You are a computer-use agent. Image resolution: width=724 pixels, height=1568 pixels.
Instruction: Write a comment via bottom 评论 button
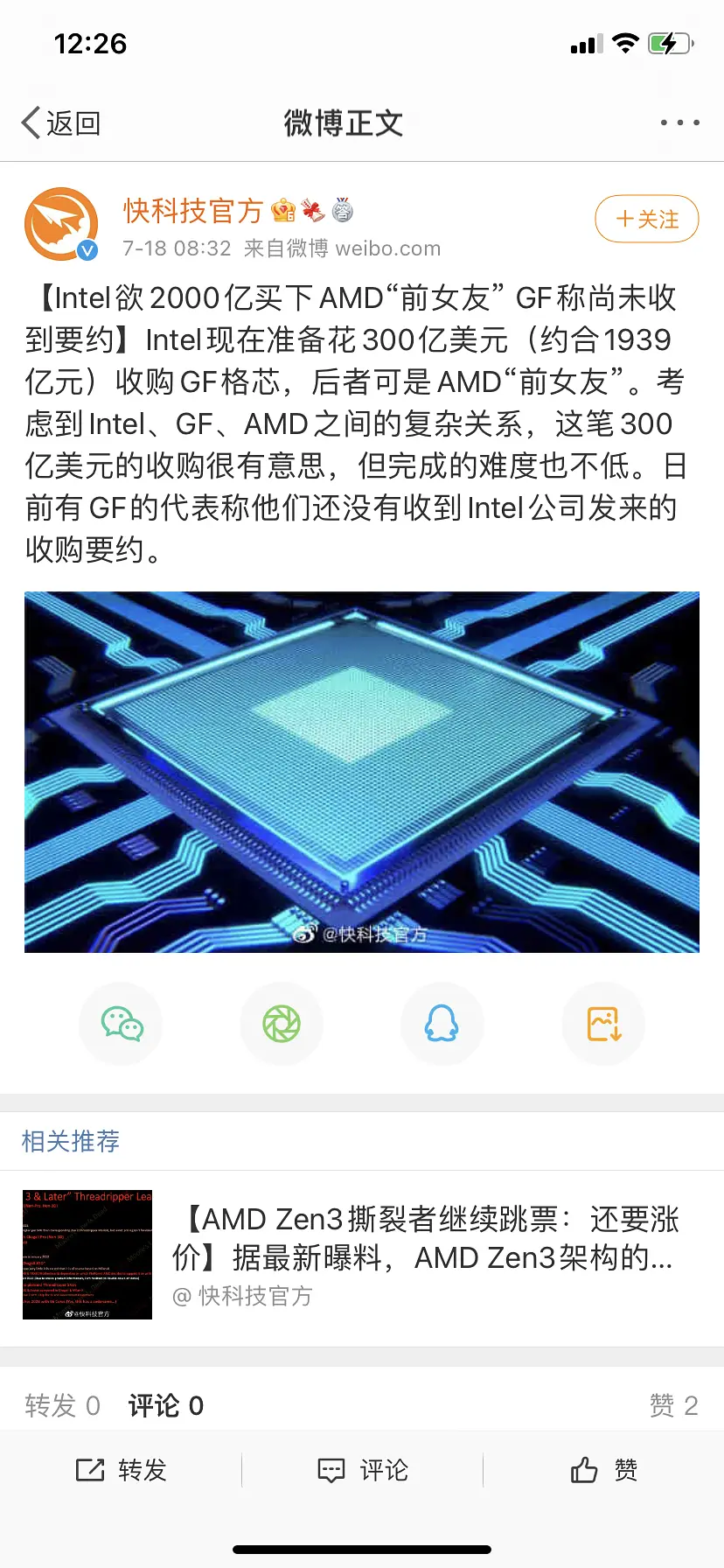click(x=362, y=1470)
